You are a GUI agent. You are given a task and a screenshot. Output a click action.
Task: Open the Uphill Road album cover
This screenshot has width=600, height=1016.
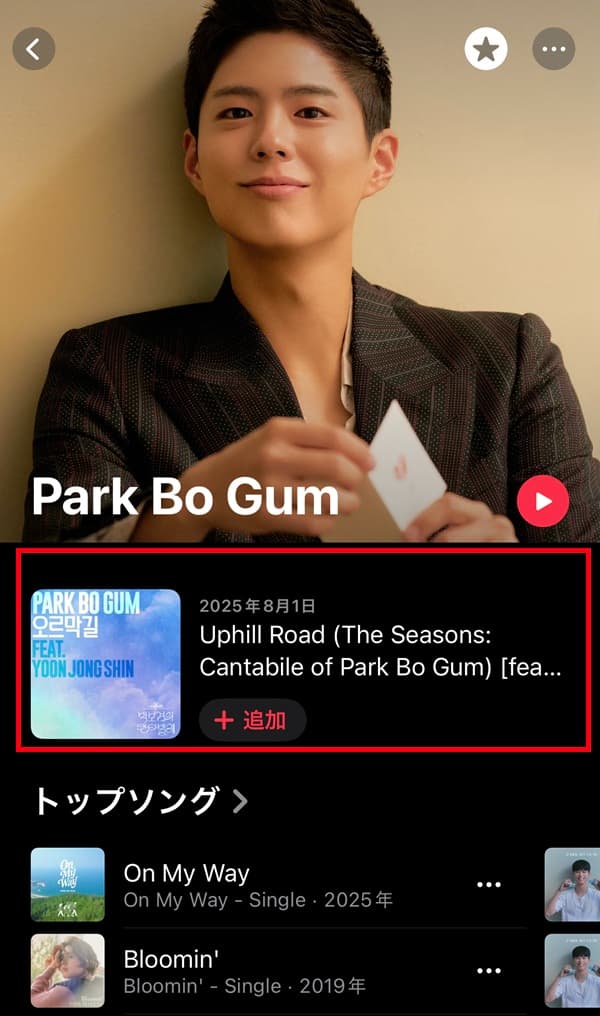click(106, 664)
